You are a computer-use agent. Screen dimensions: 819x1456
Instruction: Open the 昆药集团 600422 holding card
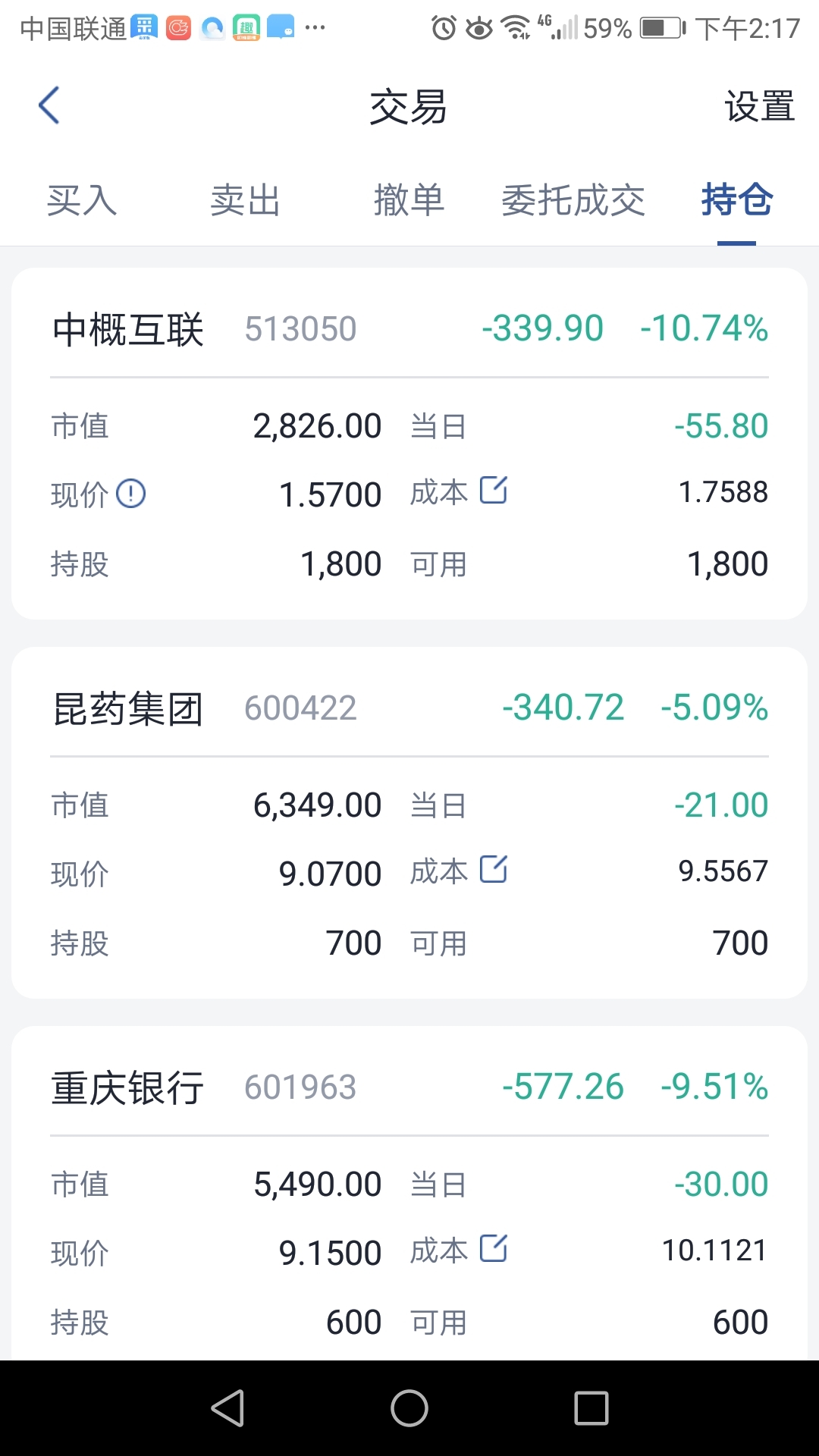[409, 823]
